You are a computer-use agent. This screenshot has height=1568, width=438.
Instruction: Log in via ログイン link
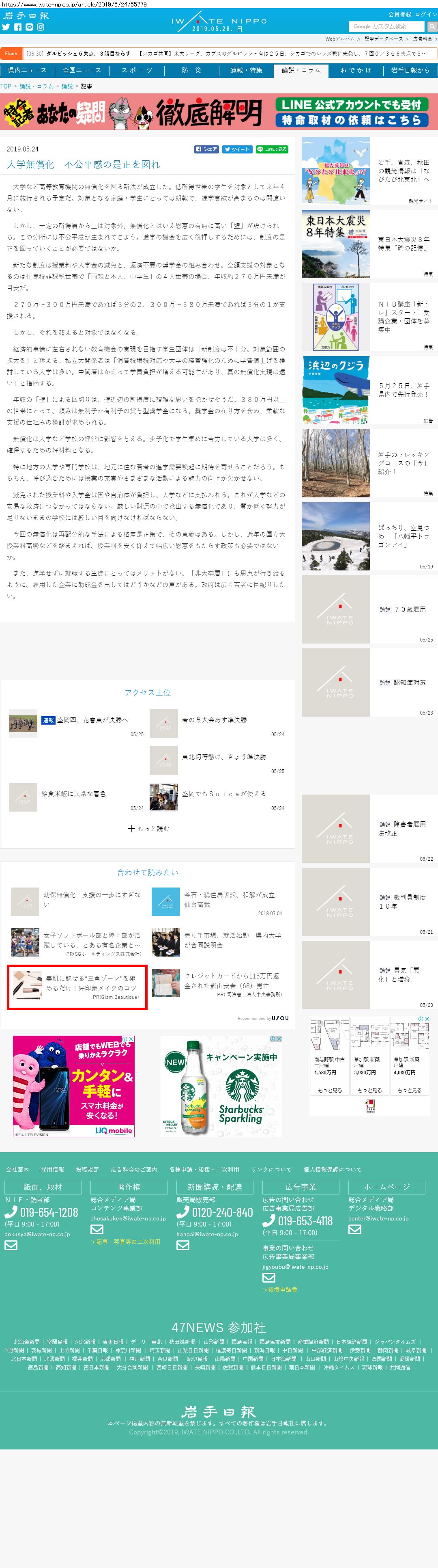point(425,14)
